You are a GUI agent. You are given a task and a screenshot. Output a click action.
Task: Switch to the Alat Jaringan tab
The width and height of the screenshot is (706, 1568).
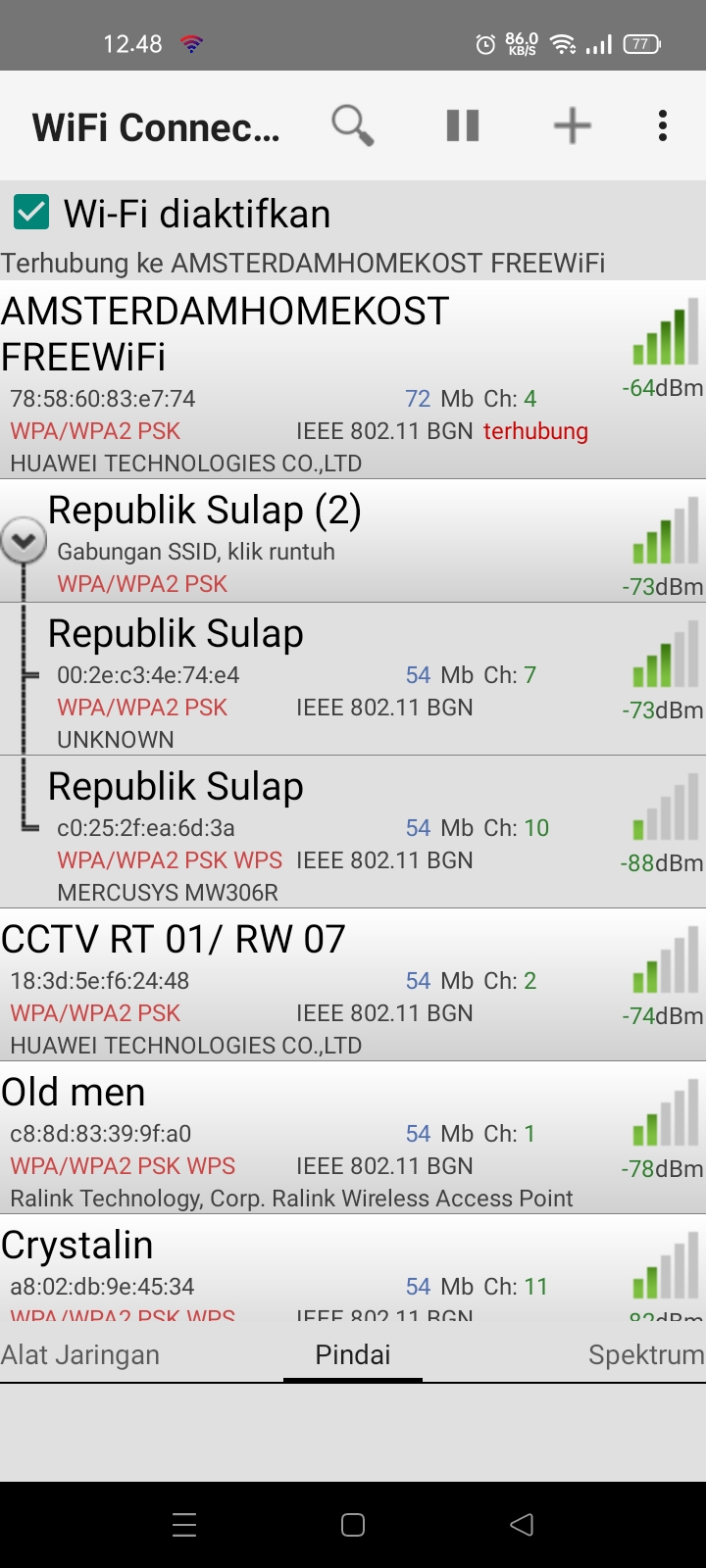80,1354
